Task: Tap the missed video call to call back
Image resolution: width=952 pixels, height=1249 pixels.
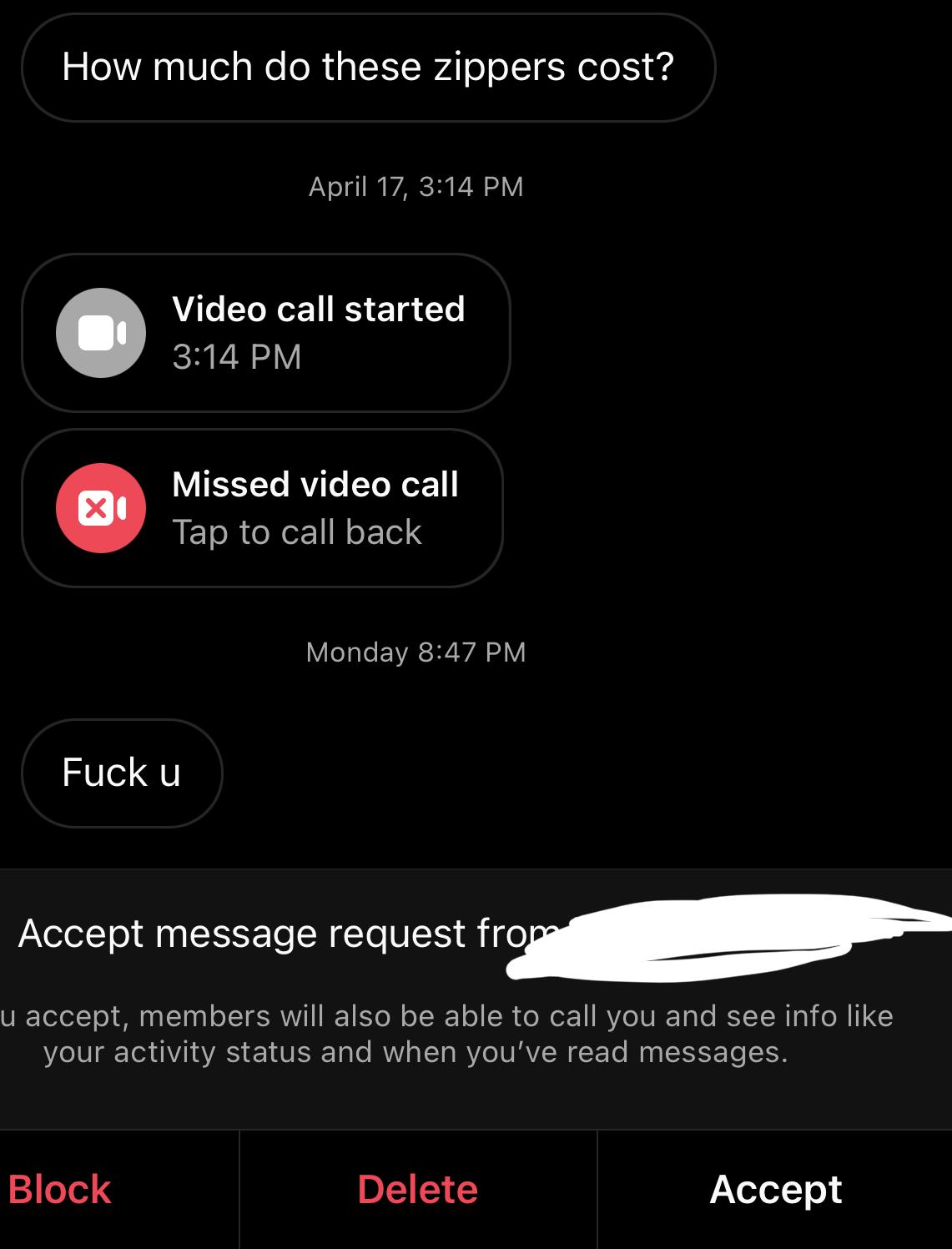Action: point(262,508)
